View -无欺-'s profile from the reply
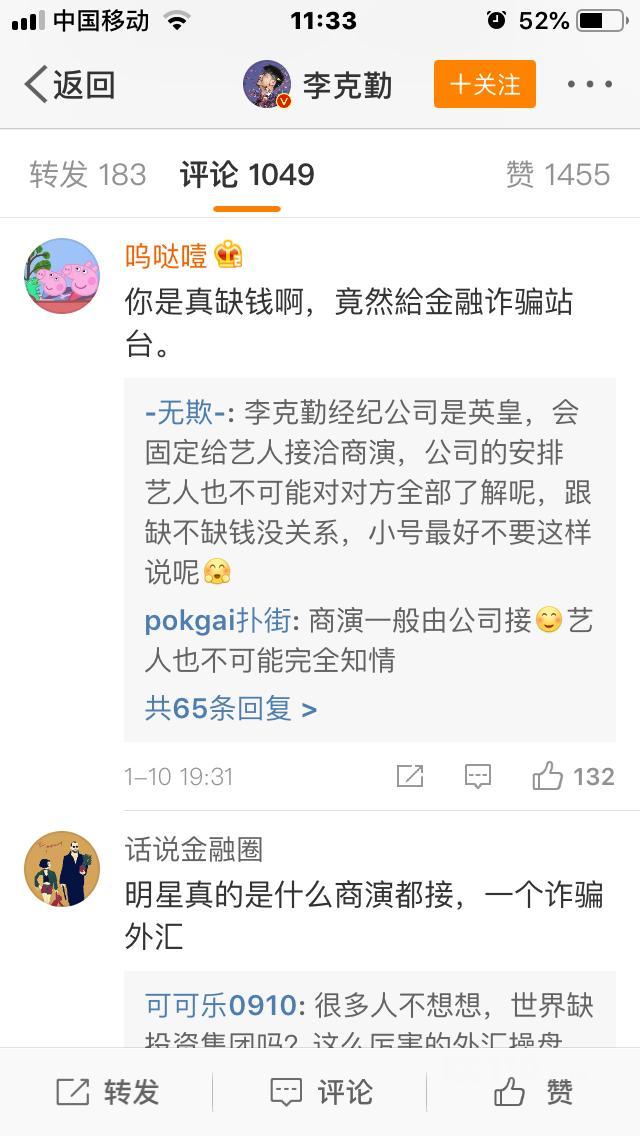Image resolution: width=640 pixels, height=1136 pixels. (x=188, y=413)
